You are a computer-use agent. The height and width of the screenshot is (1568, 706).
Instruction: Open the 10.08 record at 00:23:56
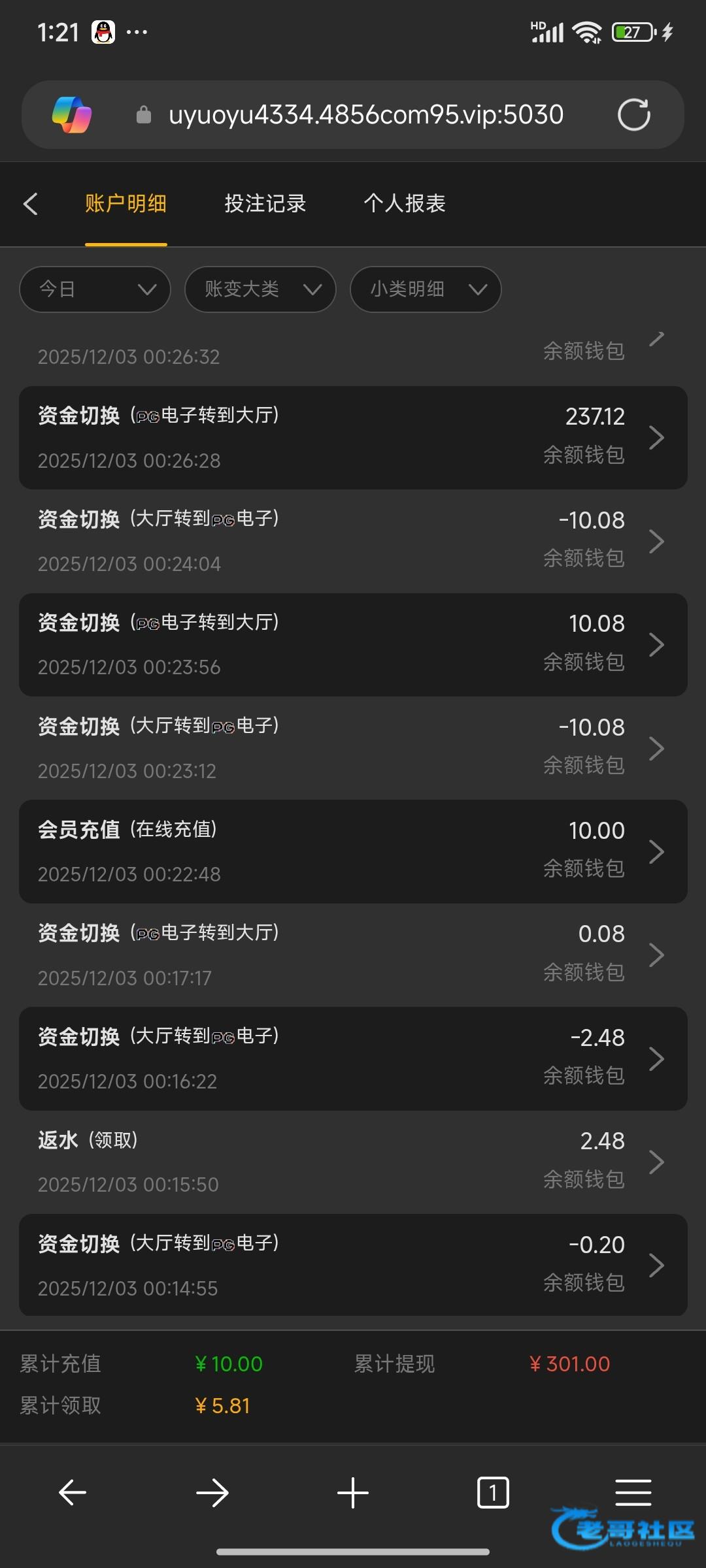click(x=353, y=645)
